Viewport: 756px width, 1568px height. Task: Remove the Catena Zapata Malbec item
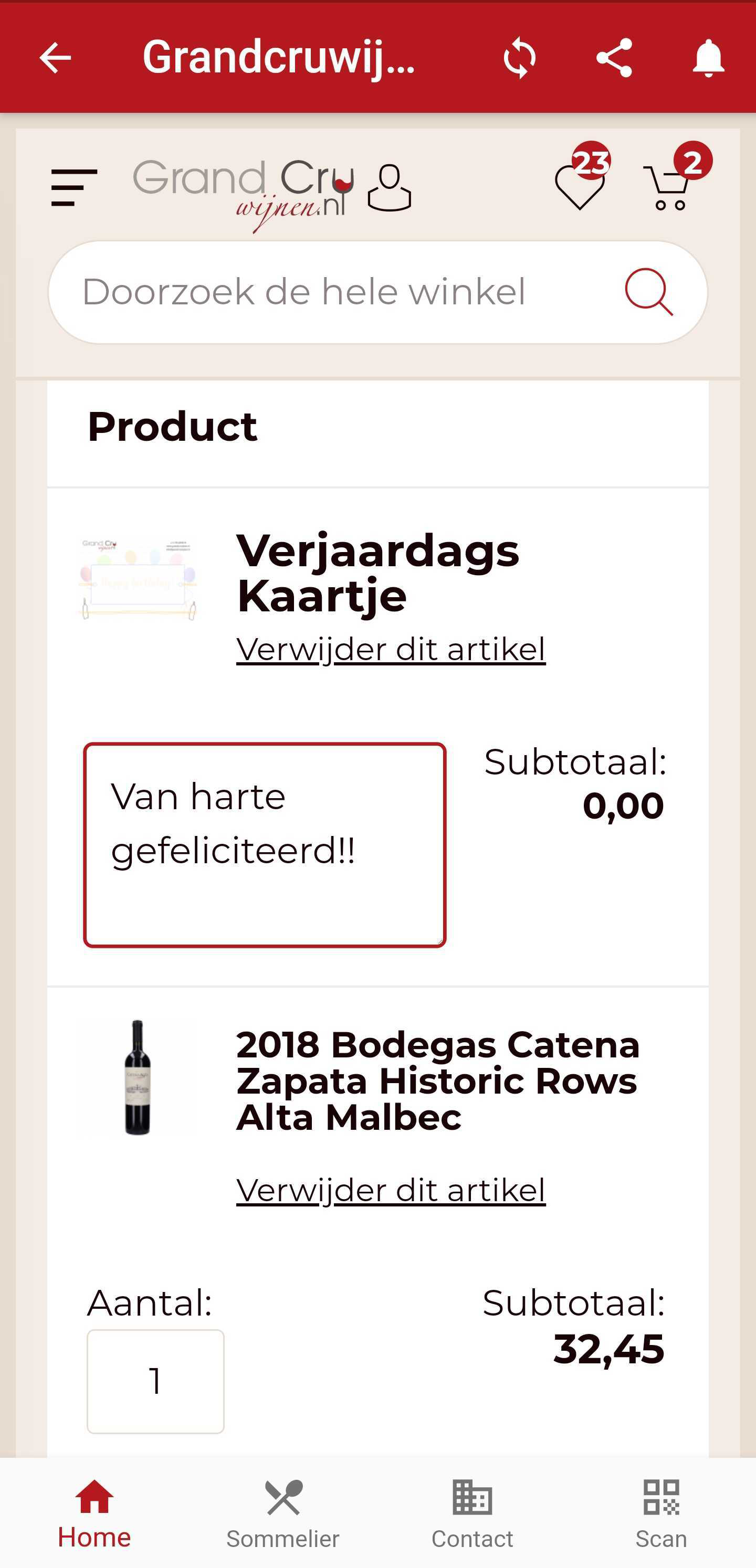point(391,1190)
